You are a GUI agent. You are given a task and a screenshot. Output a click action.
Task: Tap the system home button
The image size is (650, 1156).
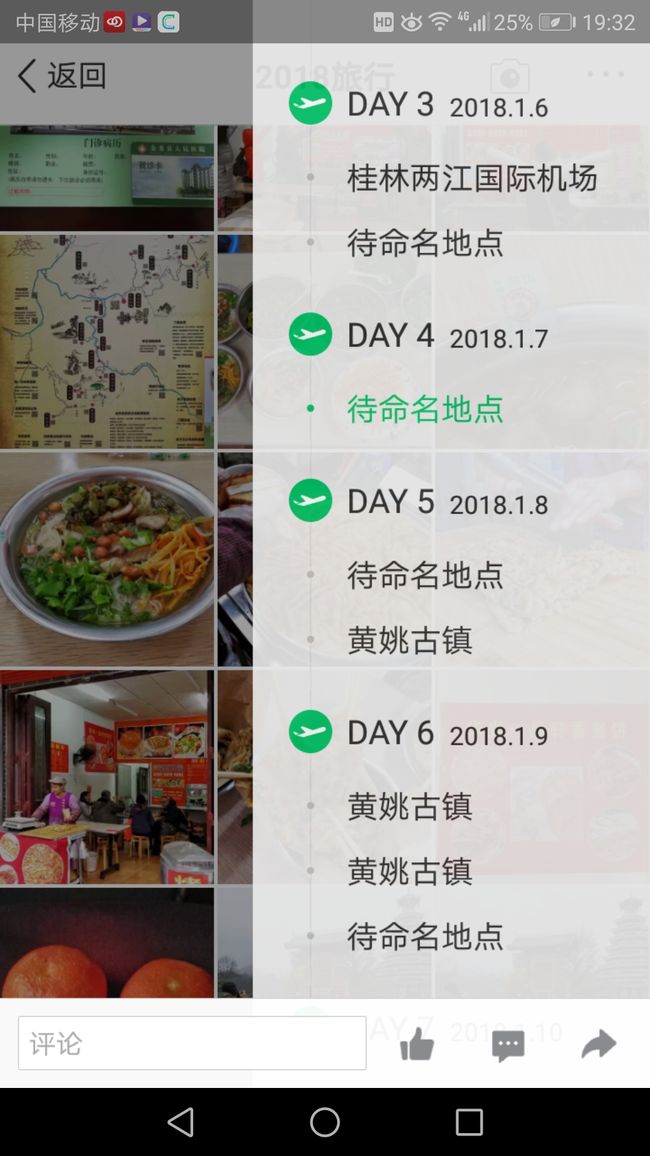(325, 1122)
